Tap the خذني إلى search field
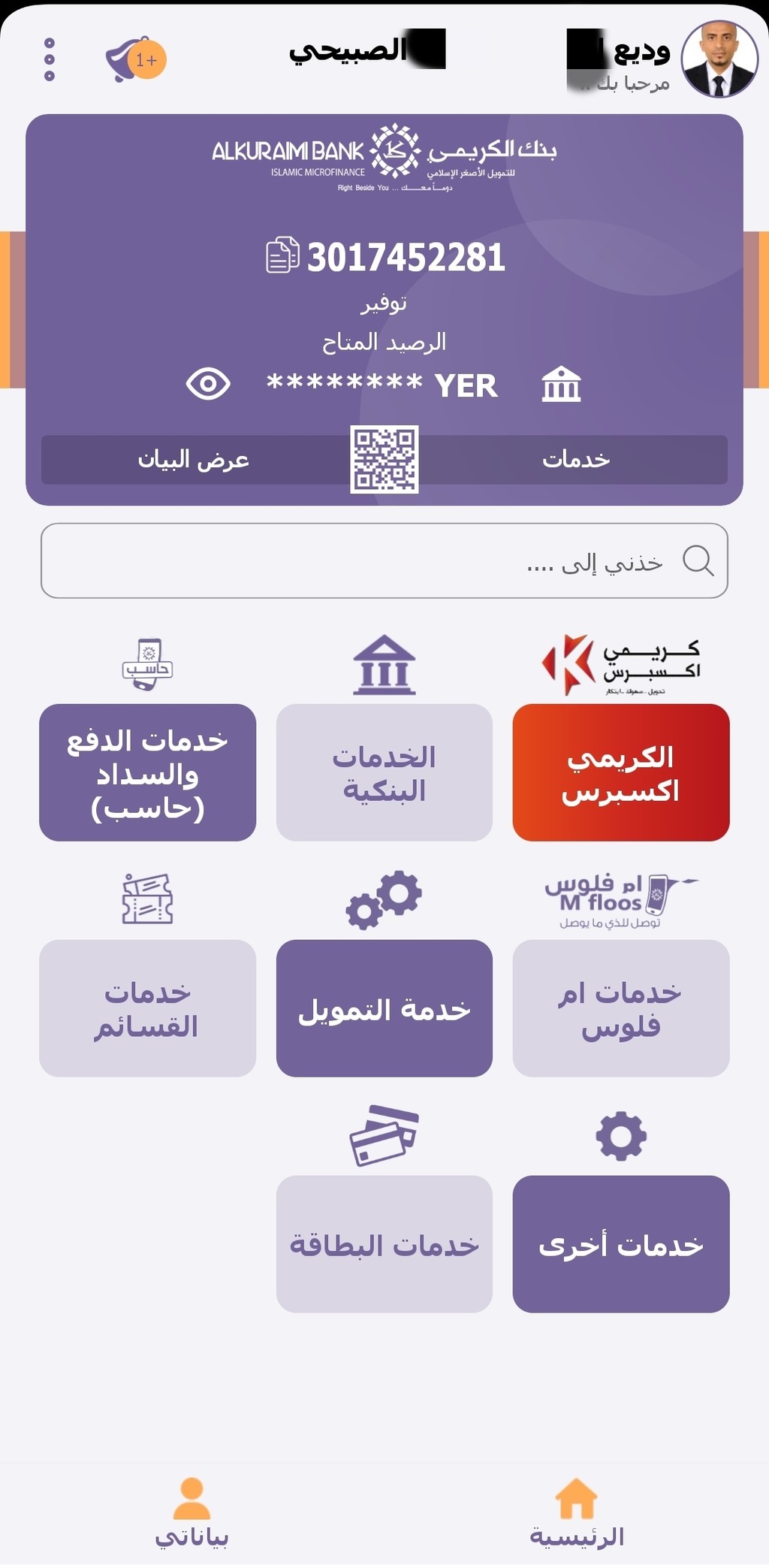 coord(384,561)
